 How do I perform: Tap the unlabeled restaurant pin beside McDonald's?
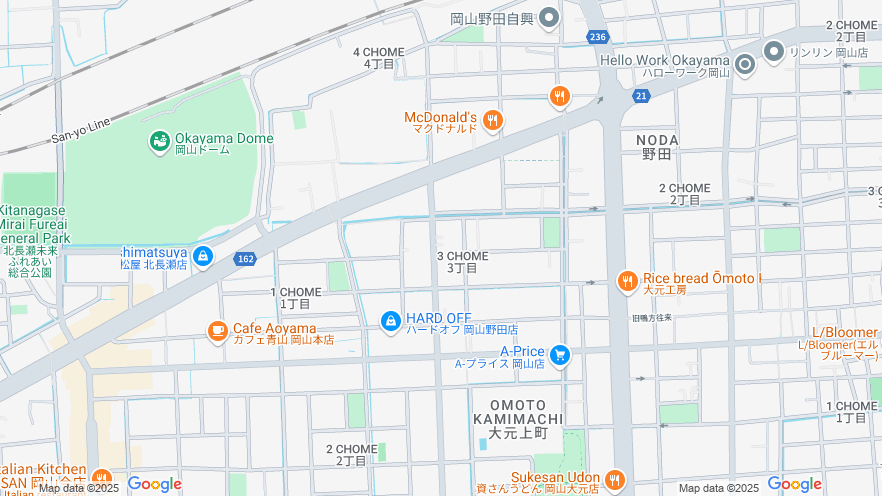click(559, 96)
